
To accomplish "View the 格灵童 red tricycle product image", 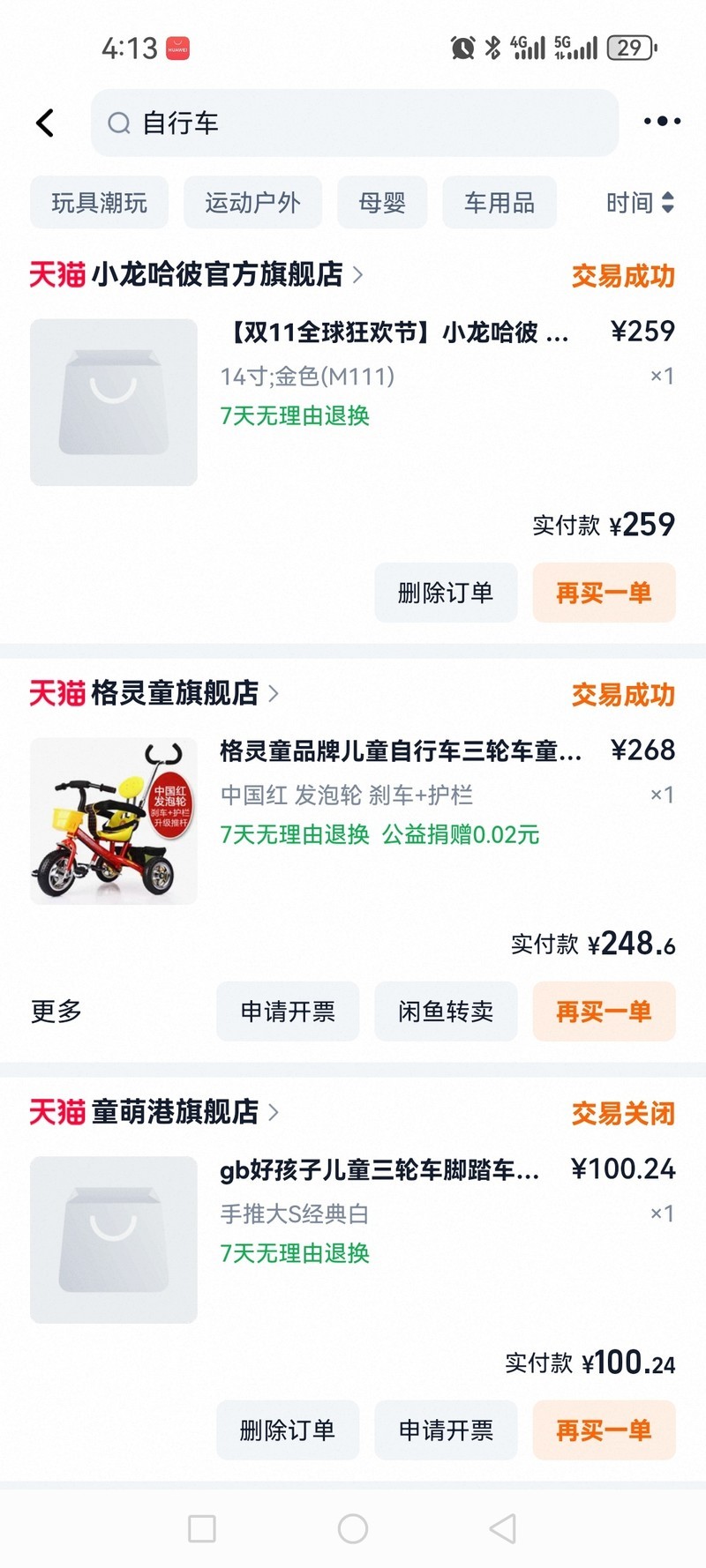I will pos(114,821).
